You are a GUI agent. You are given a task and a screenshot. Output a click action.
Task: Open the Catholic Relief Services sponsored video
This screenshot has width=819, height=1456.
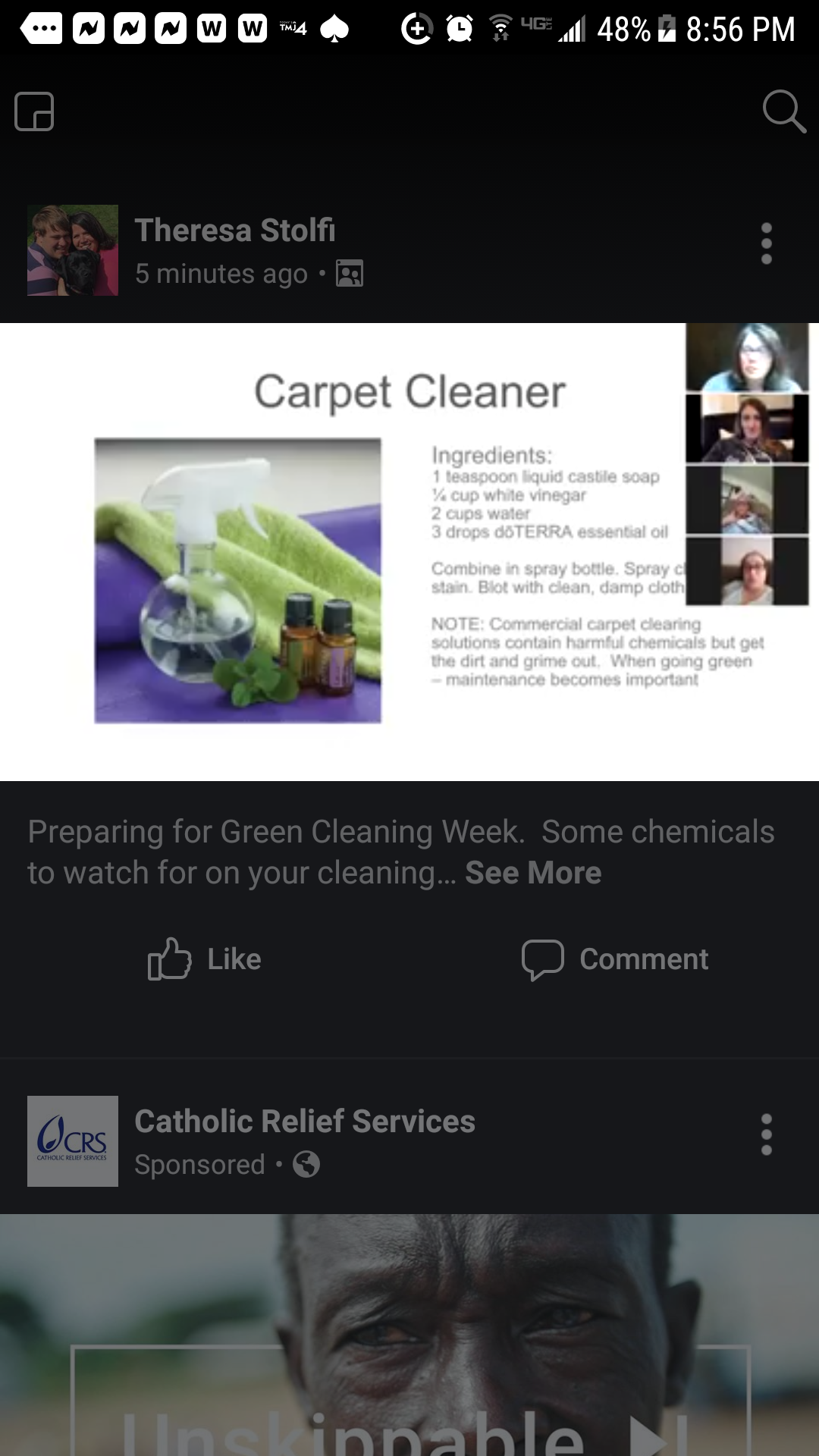pos(409,1335)
